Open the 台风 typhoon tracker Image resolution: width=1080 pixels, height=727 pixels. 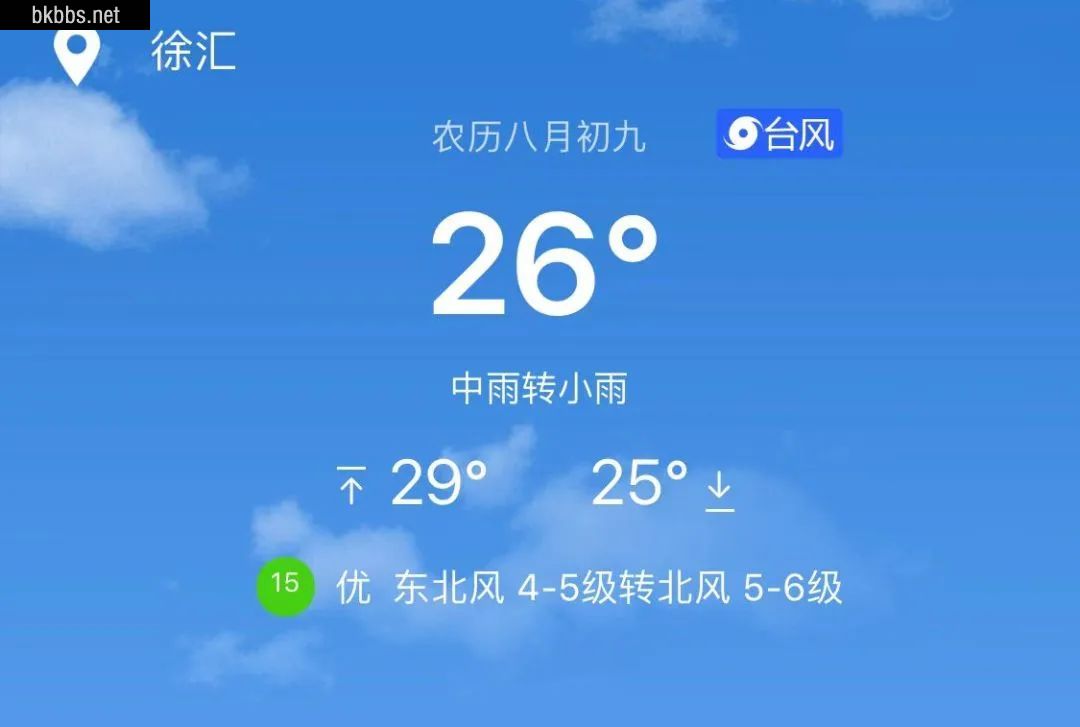coord(779,134)
